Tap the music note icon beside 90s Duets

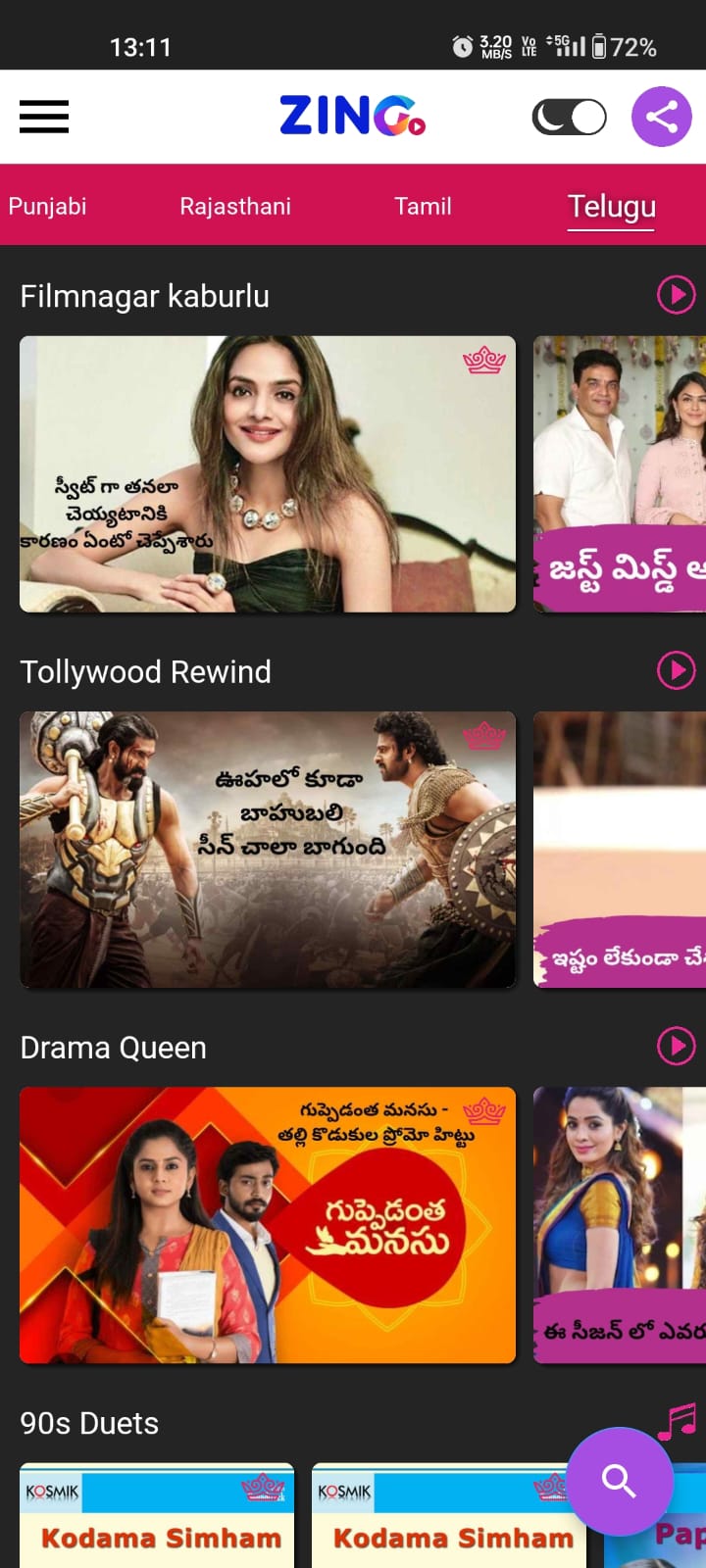pos(677,1419)
